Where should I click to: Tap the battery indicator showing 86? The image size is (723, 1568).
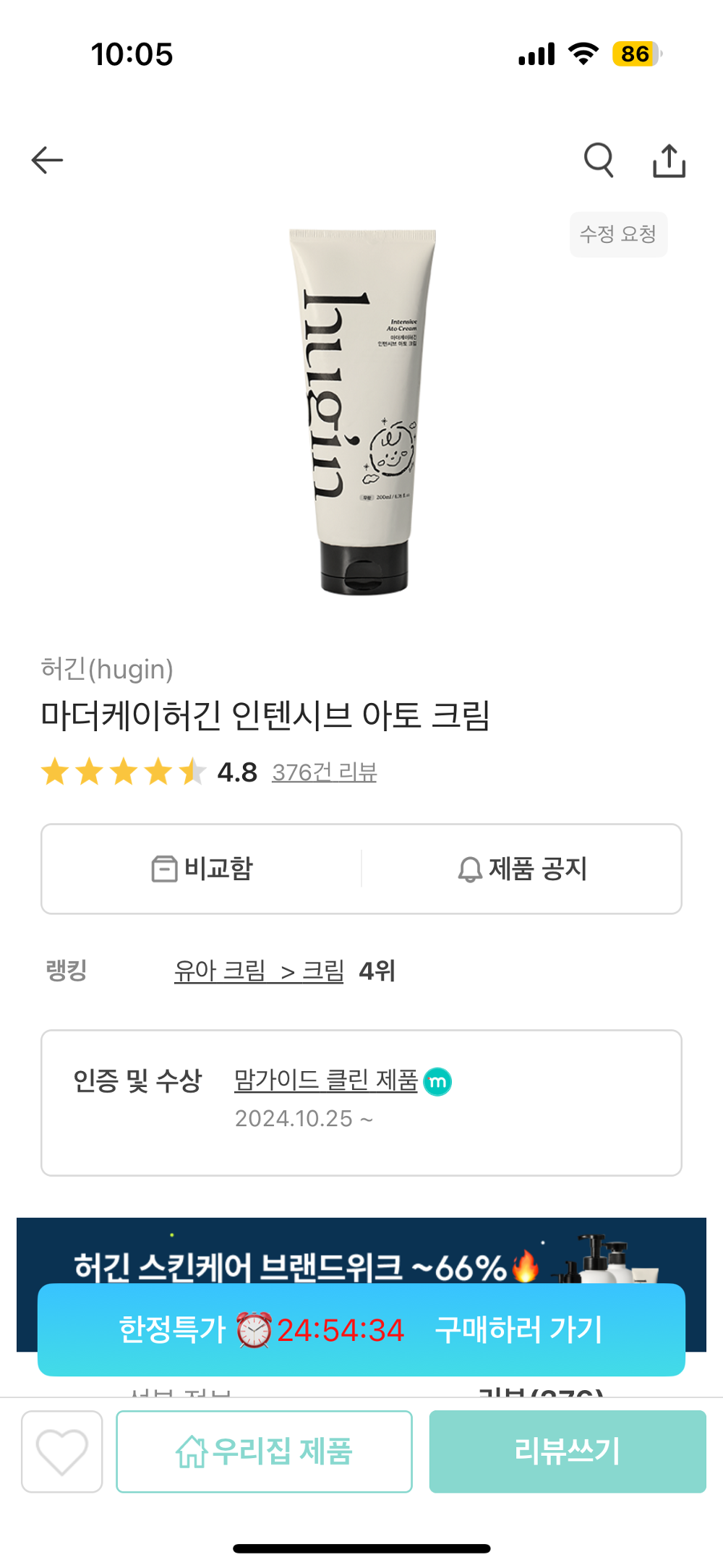click(x=635, y=55)
